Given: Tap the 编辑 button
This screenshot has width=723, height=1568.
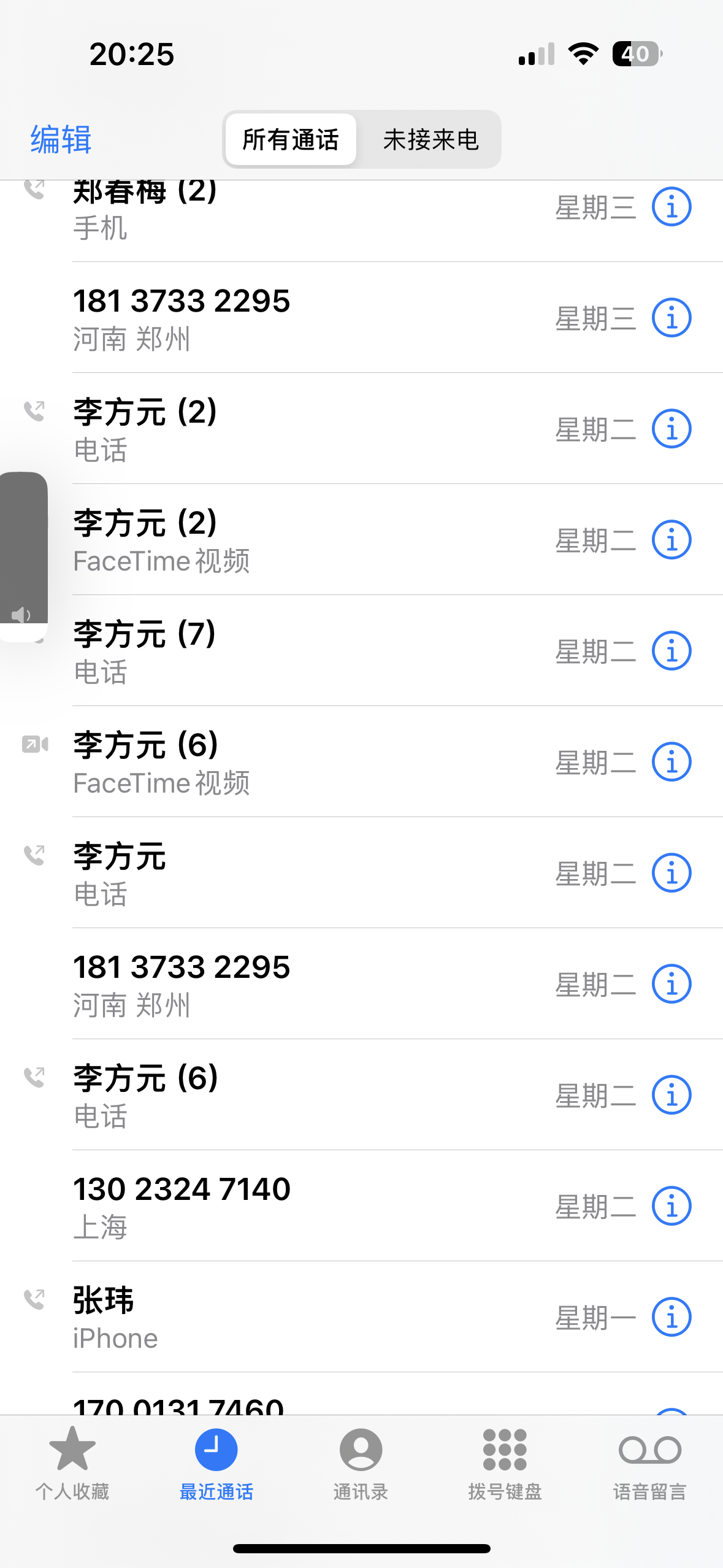Looking at the screenshot, I should tap(61, 139).
